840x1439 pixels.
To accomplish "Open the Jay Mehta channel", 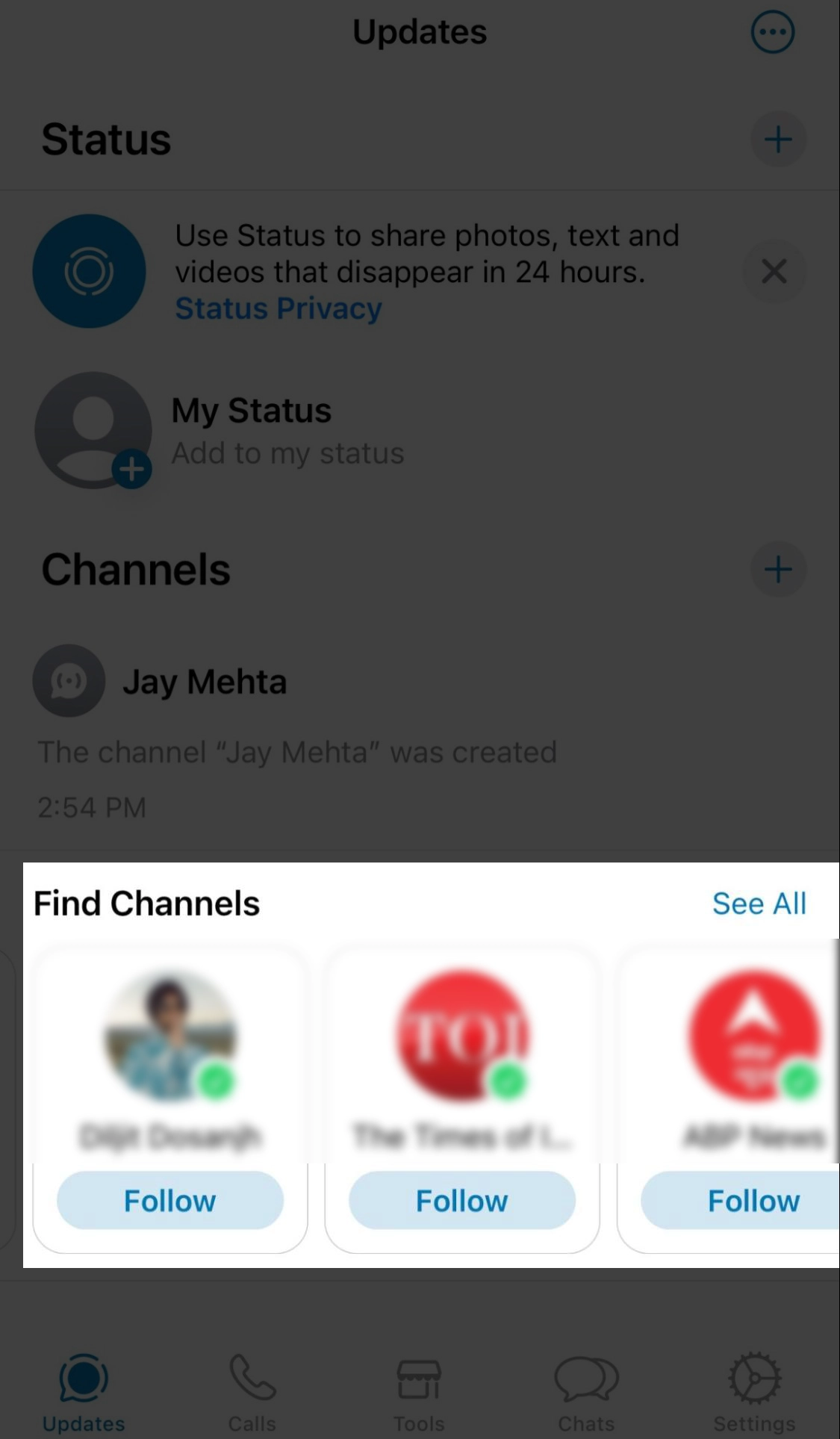I will [205, 681].
